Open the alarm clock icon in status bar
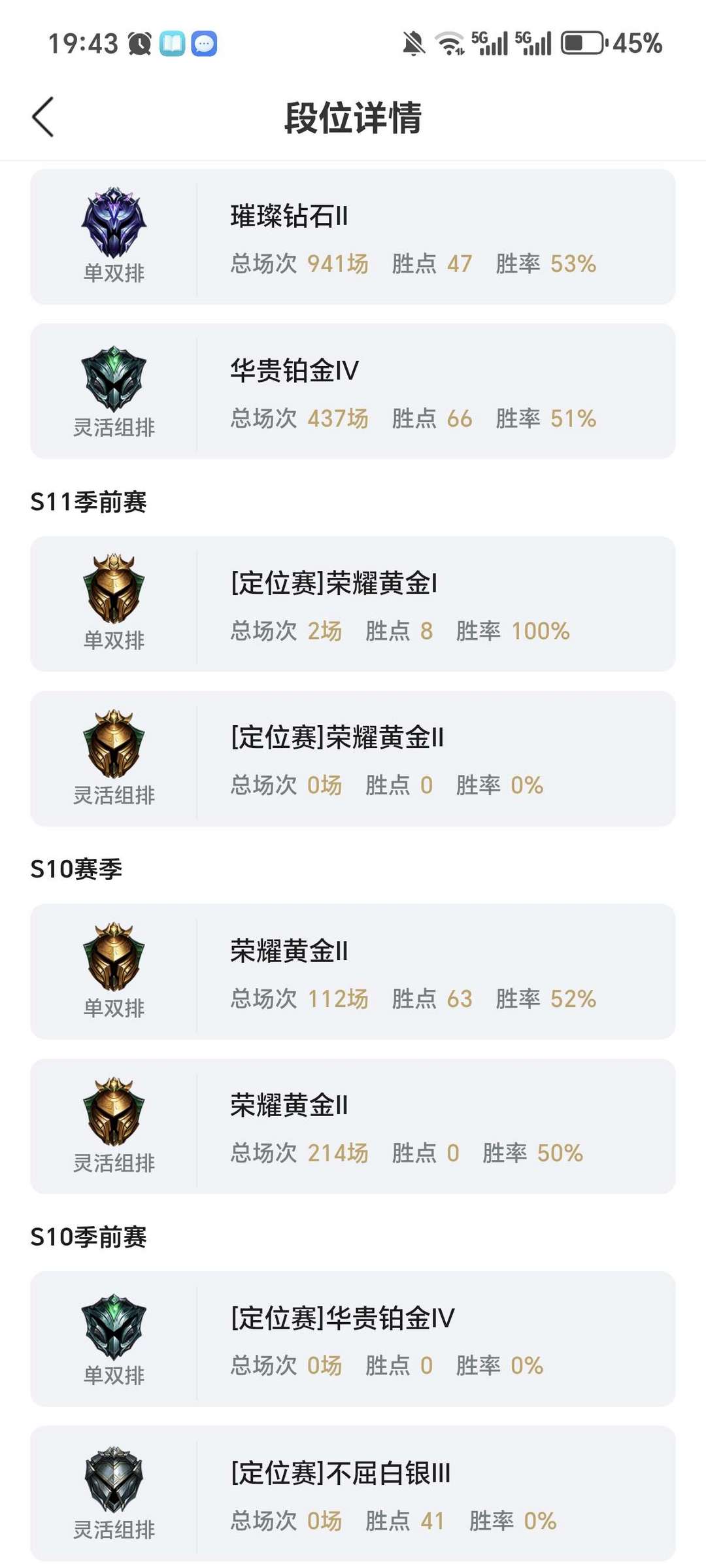The width and height of the screenshot is (706, 1568). (x=138, y=44)
